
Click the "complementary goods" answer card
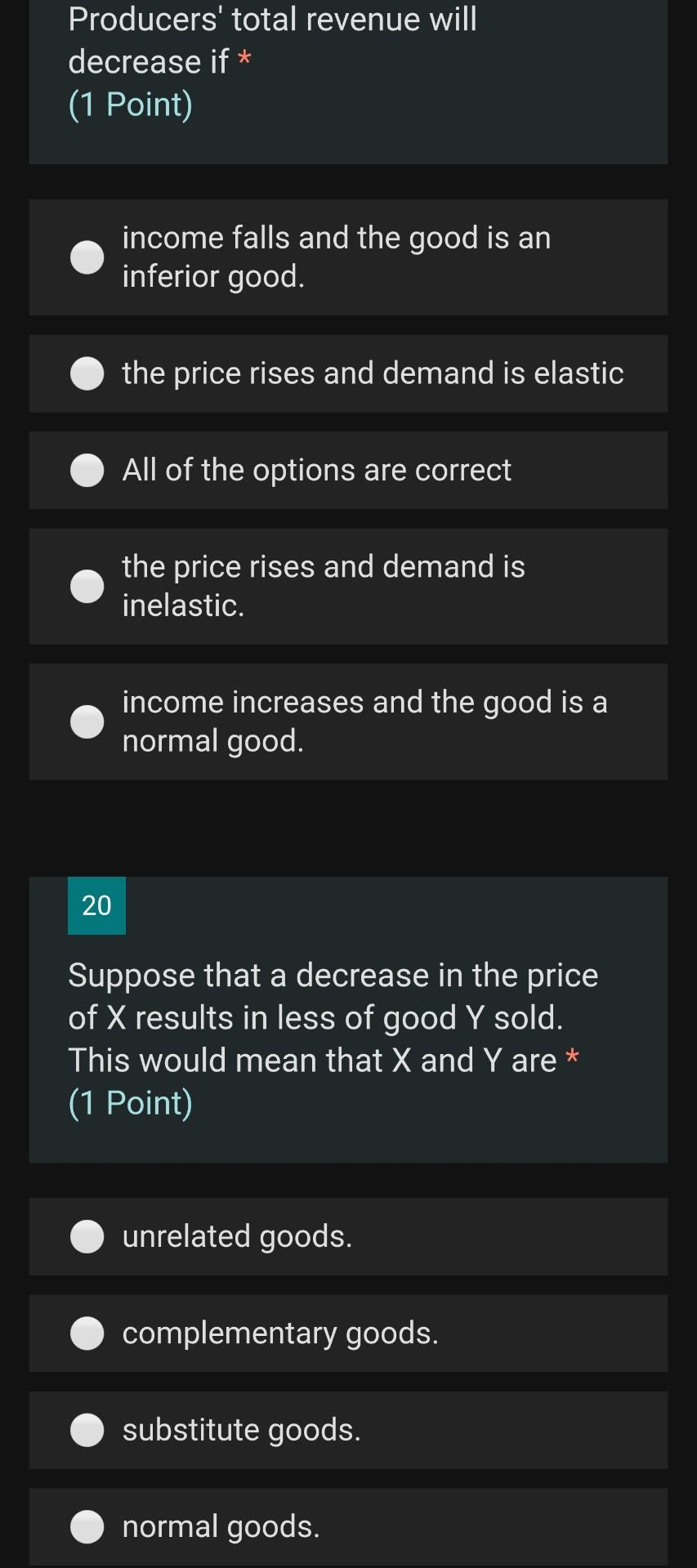click(348, 1333)
